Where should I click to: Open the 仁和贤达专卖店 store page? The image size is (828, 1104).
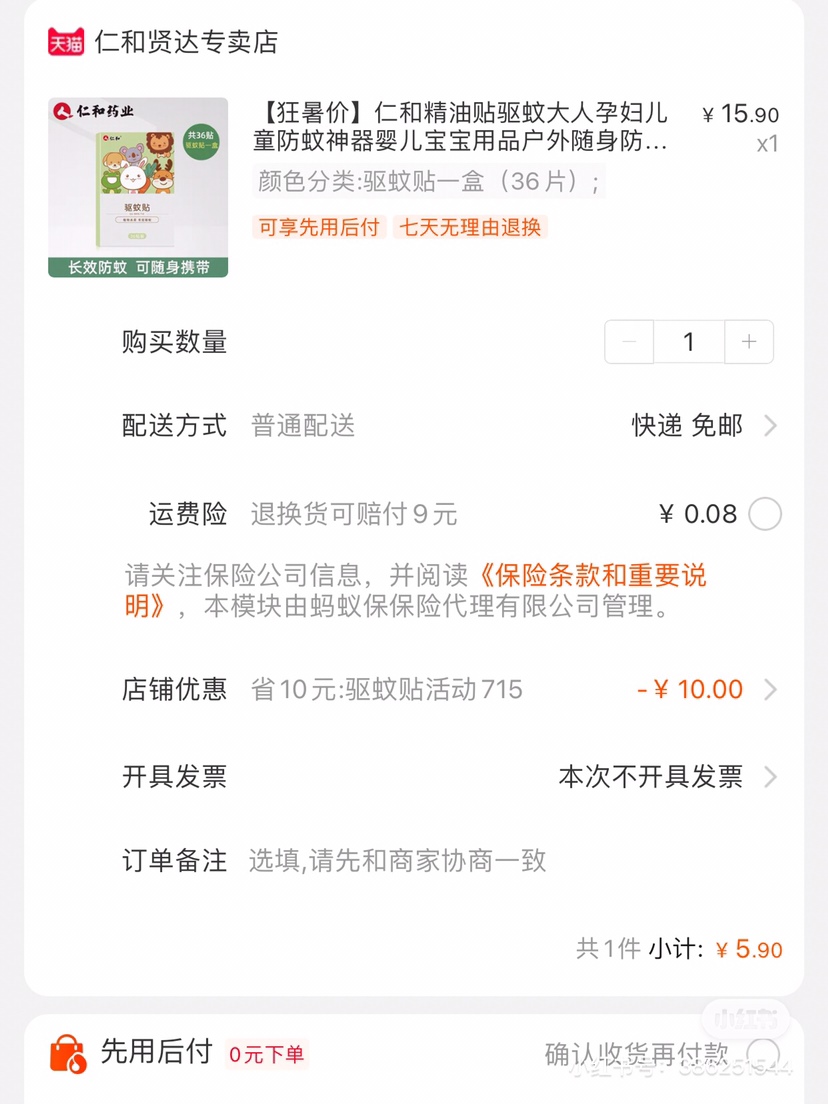[185, 42]
